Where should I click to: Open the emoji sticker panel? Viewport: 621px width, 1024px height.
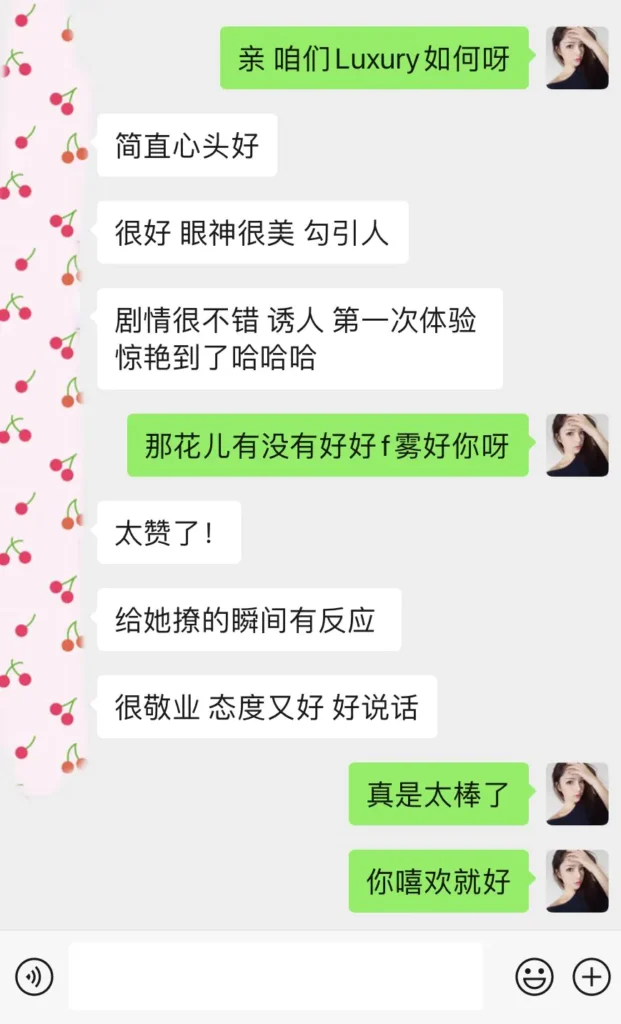[x=534, y=976]
